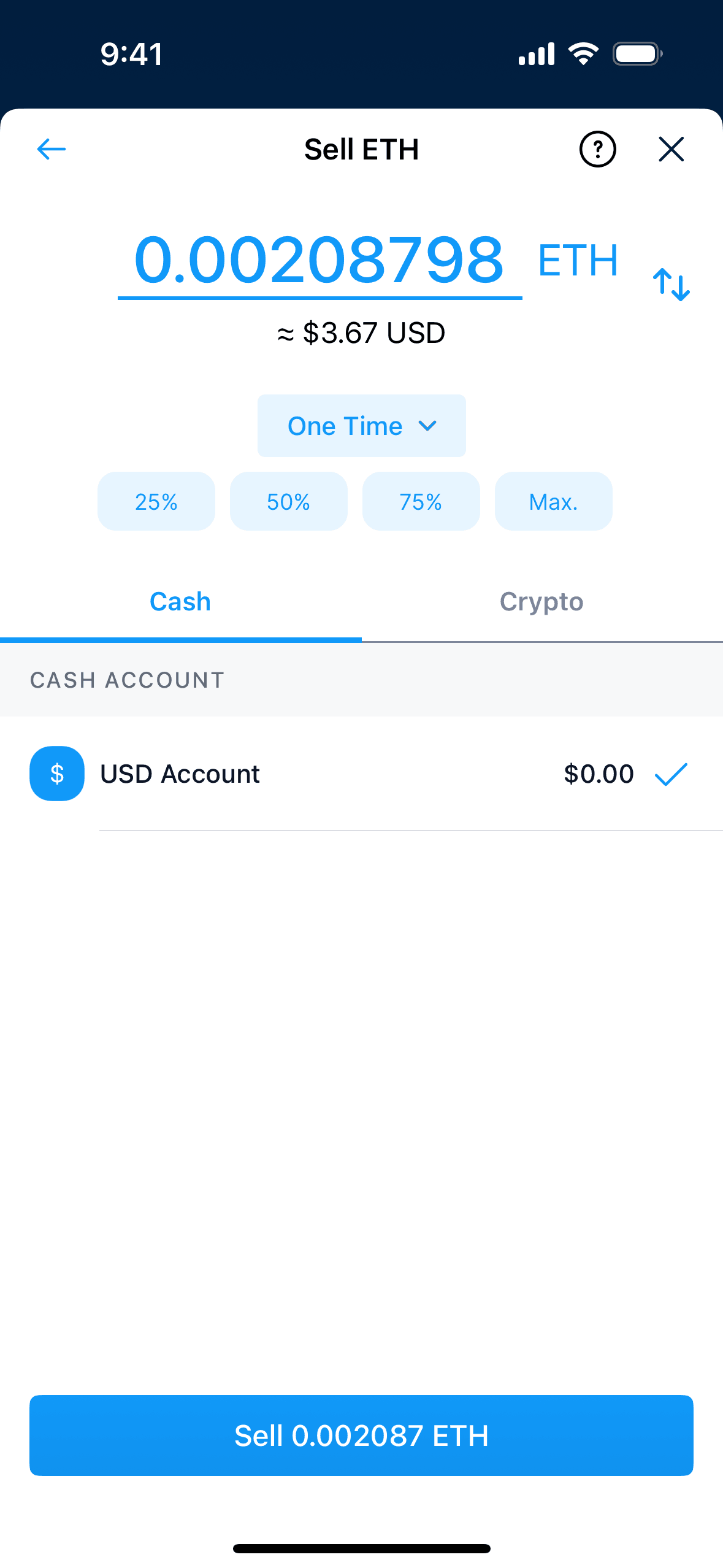The image size is (723, 1568).
Task: Swap between ETH and USD amount entry
Action: (x=671, y=285)
